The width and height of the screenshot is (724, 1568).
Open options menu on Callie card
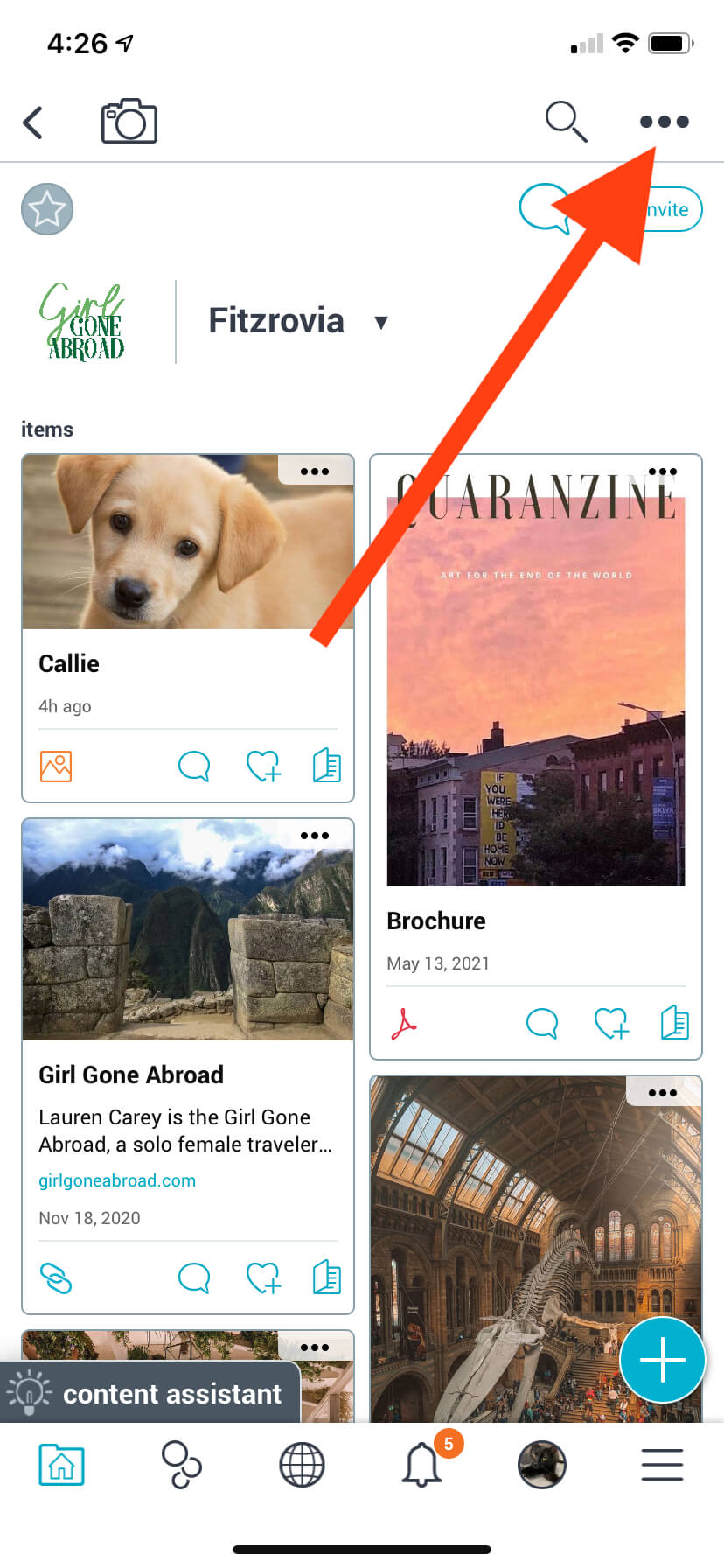coord(315,471)
